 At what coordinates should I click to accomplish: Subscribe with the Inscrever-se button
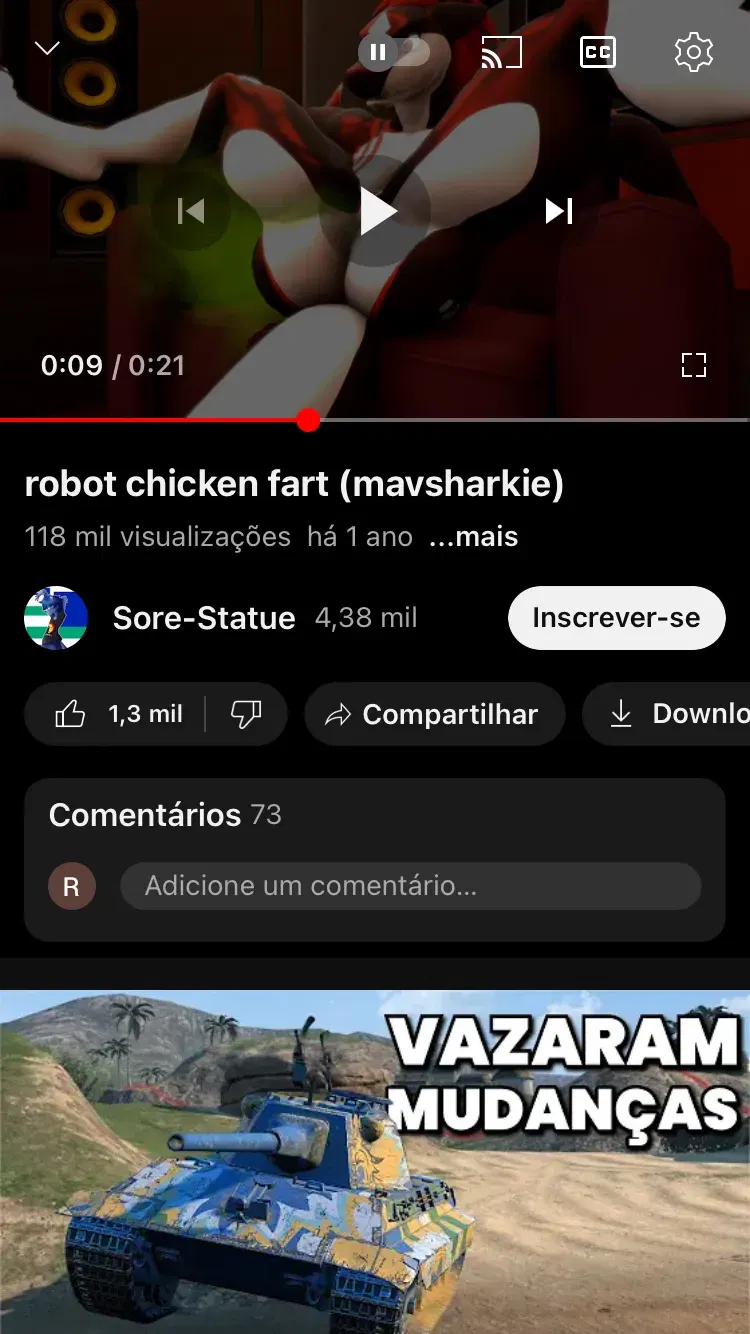click(616, 618)
